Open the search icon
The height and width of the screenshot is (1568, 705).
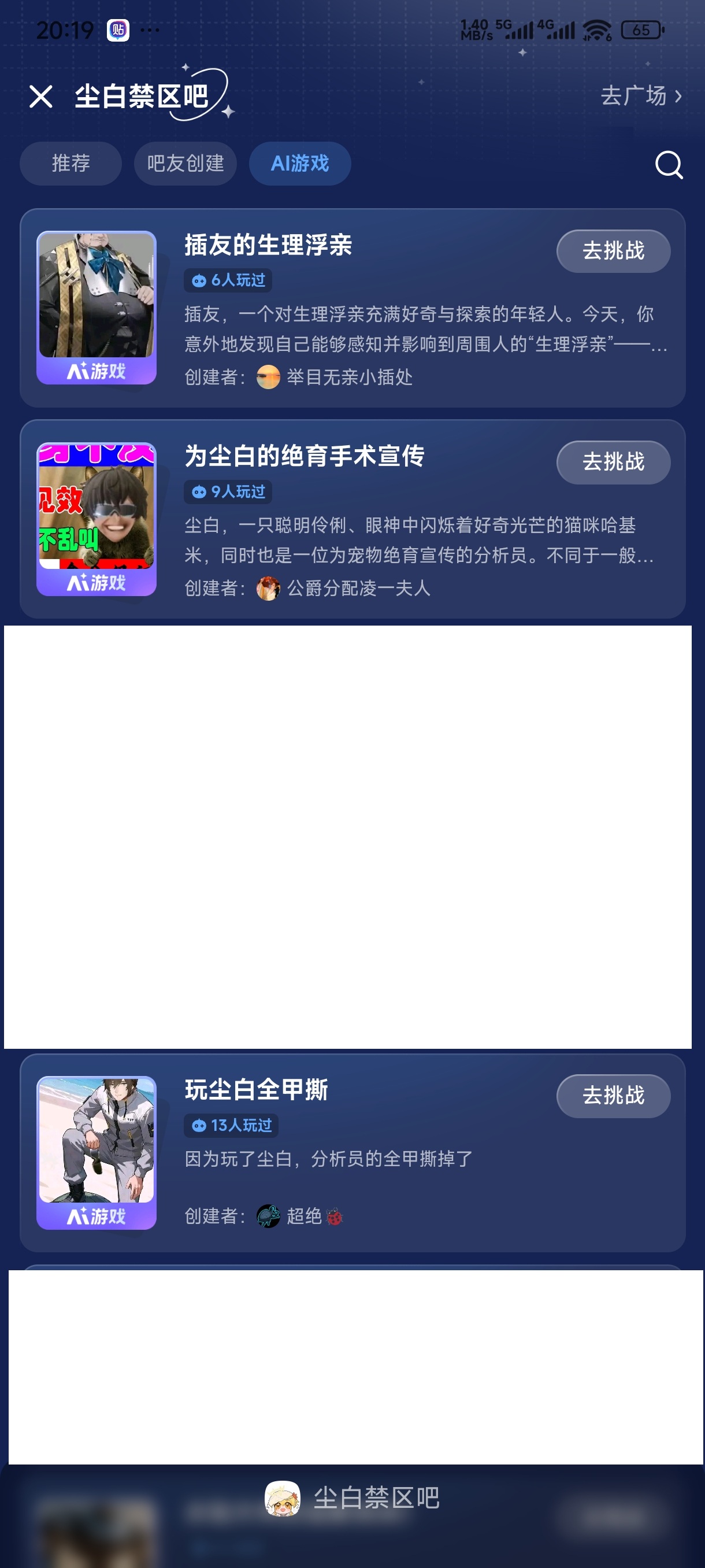[x=669, y=164]
